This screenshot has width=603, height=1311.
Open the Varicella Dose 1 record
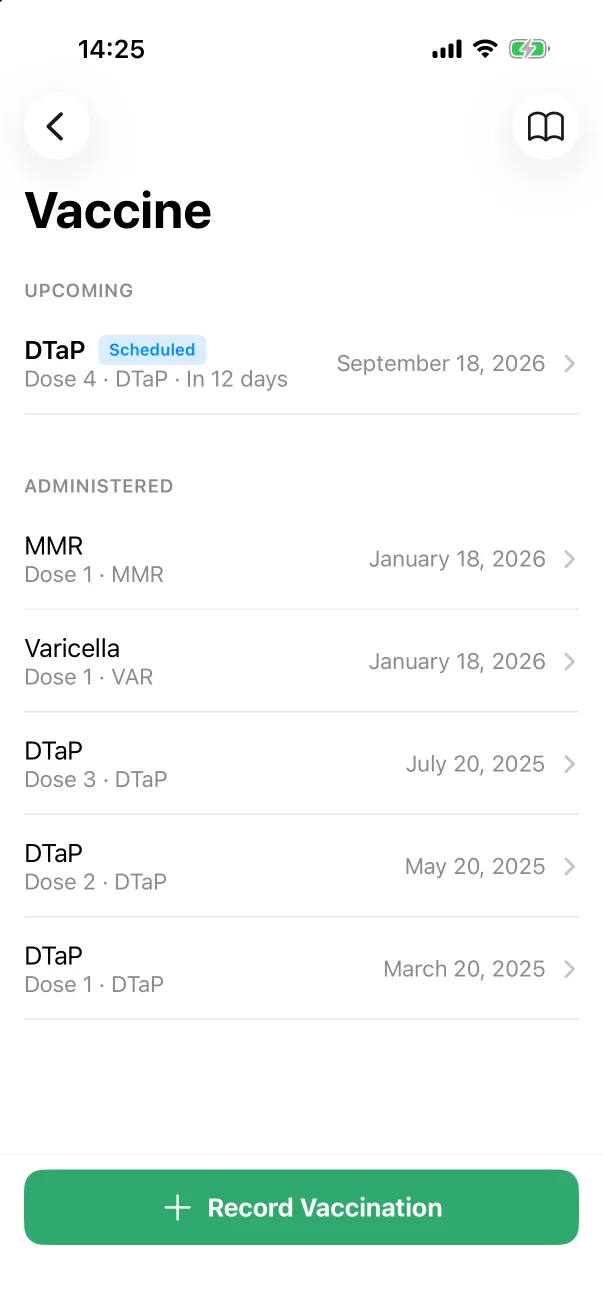click(301, 662)
